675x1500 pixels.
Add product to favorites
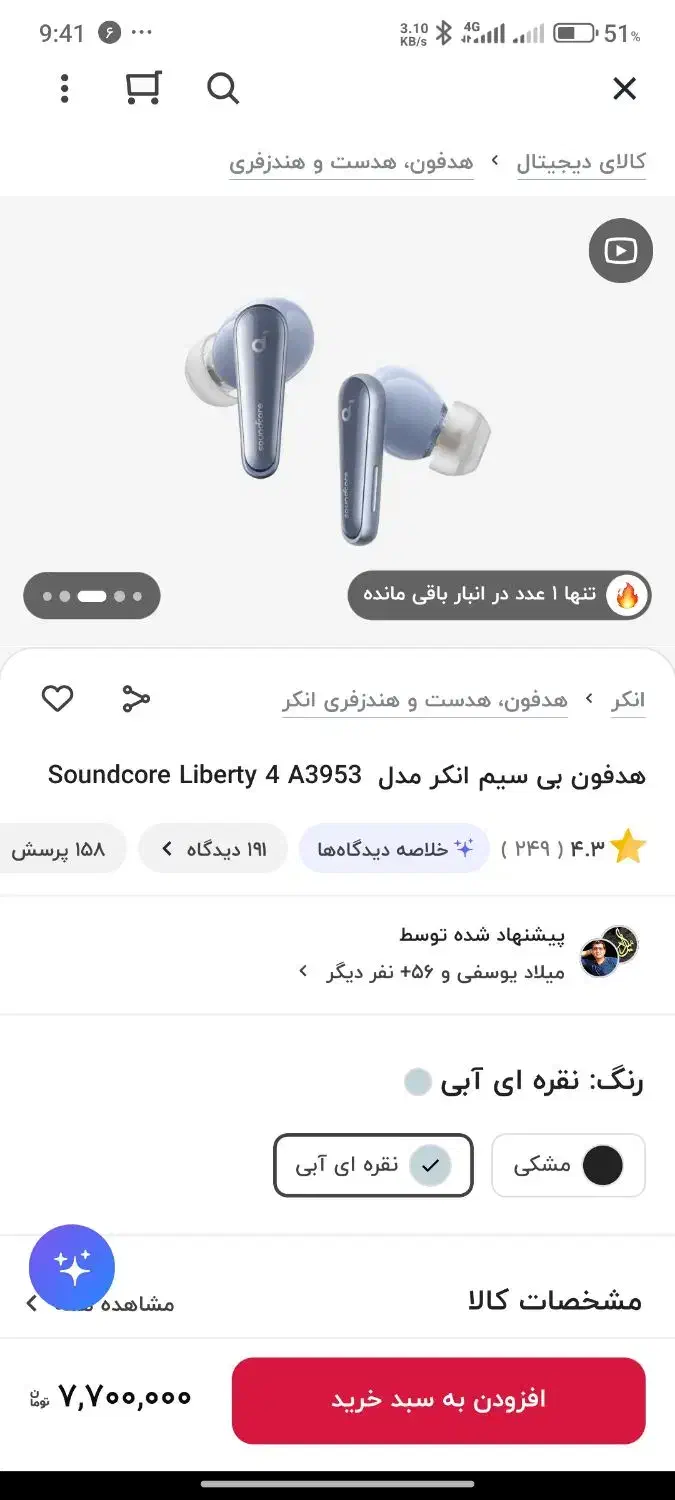57,699
